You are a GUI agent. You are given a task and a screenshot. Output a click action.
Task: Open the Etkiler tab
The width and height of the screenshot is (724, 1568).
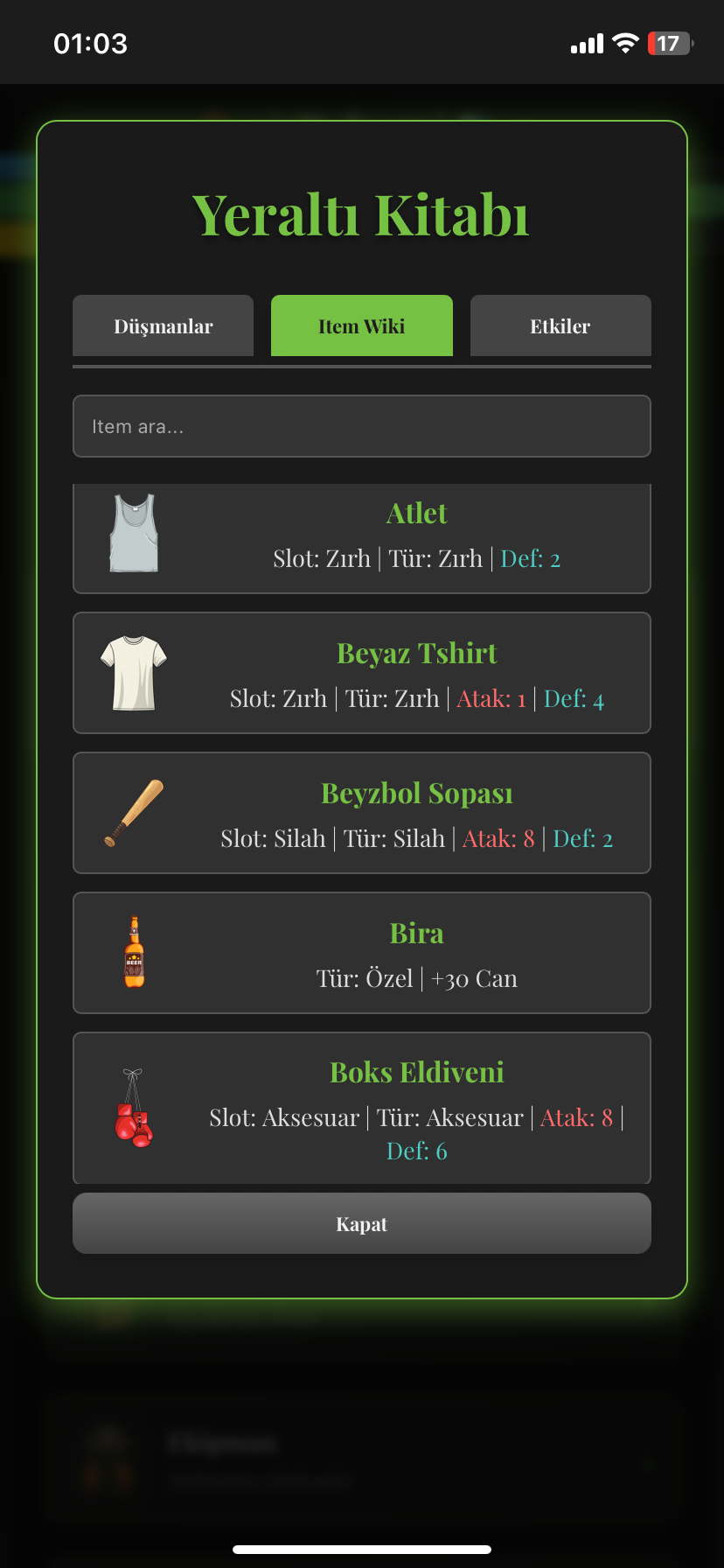click(560, 325)
